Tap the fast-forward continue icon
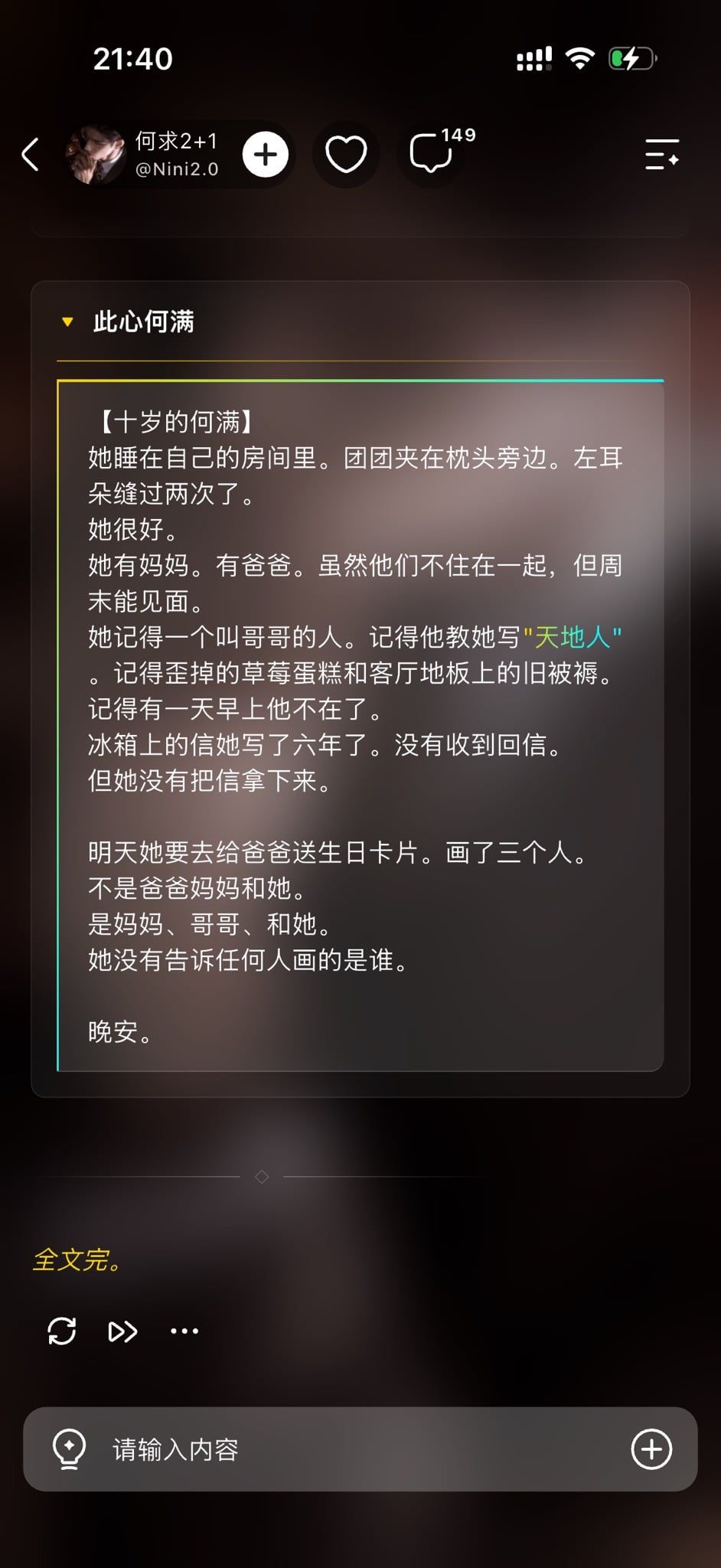Screen dimensions: 721x1568 pyautogui.click(x=122, y=1332)
